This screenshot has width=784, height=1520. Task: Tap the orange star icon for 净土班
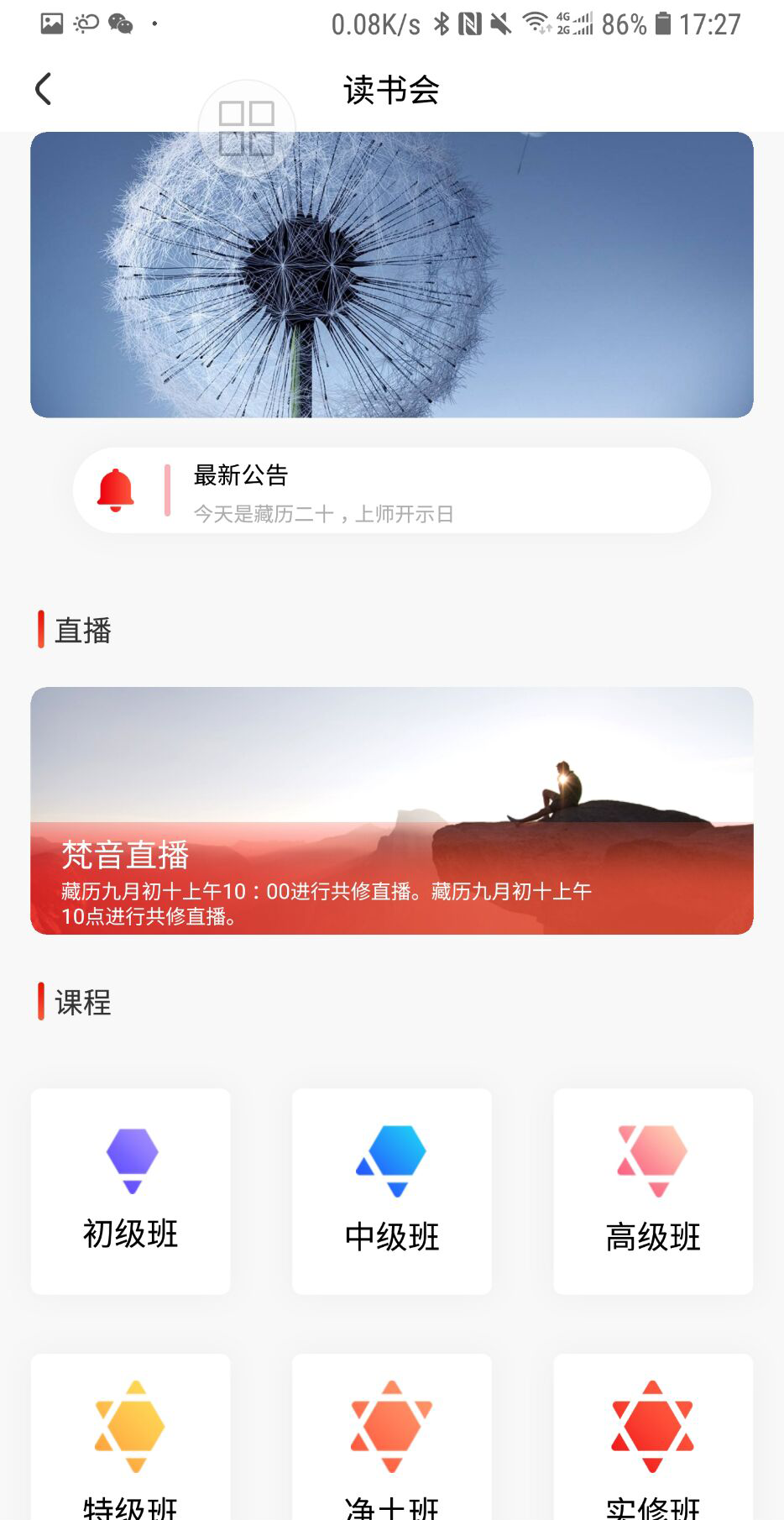click(391, 1425)
